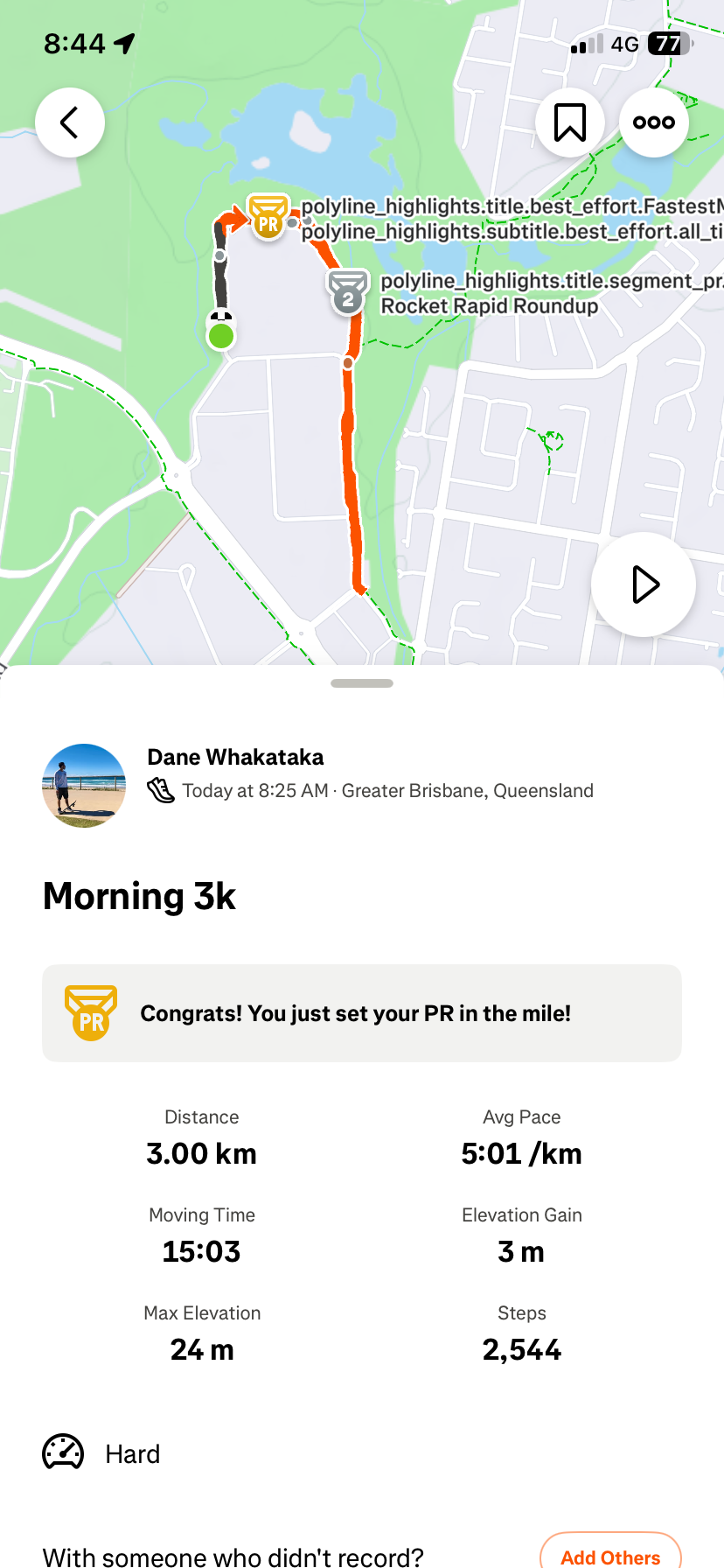Open Dane Whakataka's profile picture
Viewport: 724px width, 1568px height.
pyautogui.click(x=84, y=786)
